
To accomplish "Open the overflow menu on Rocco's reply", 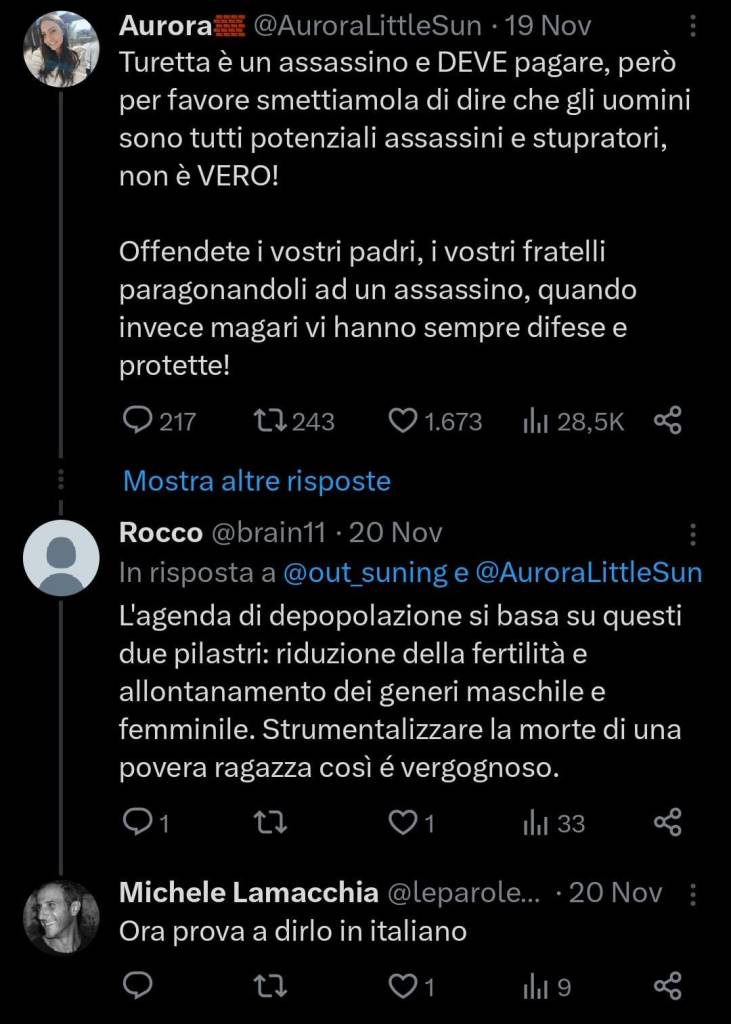I will pyautogui.click(x=695, y=534).
